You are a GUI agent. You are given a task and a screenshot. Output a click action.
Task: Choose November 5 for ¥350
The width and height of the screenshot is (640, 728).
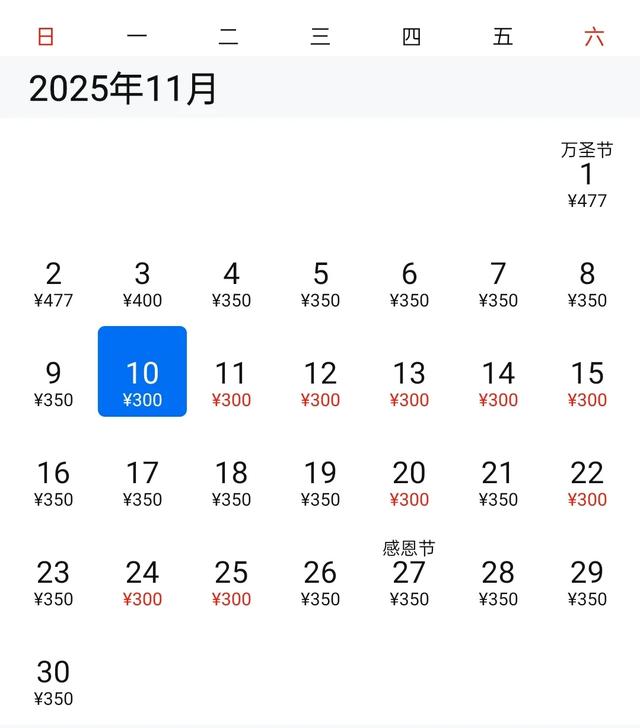click(320, 283)
